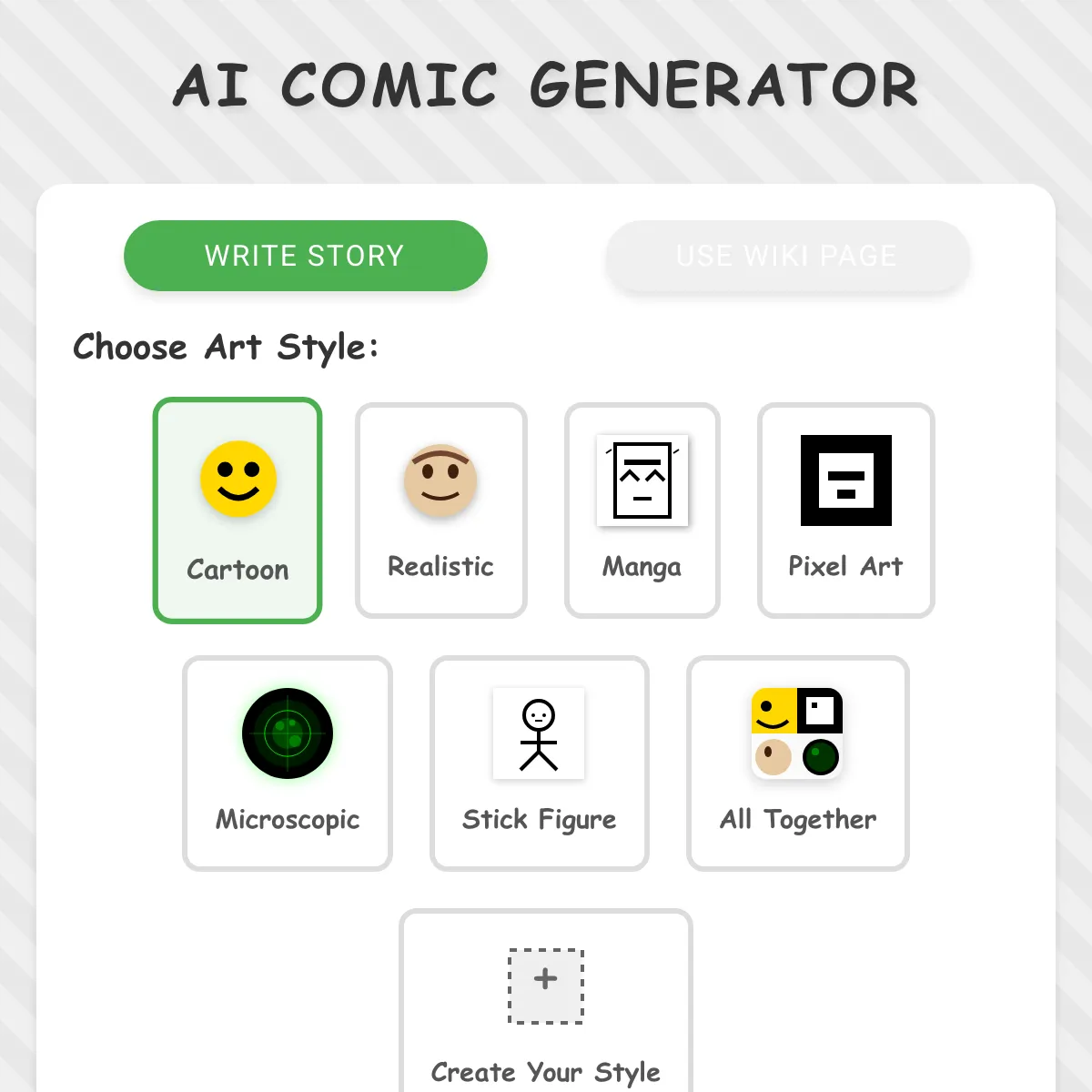This screenshot has height=1092, width=1092.
Task: Select the Manga art style
Action: pyautogui.click(x=642, y=511)
